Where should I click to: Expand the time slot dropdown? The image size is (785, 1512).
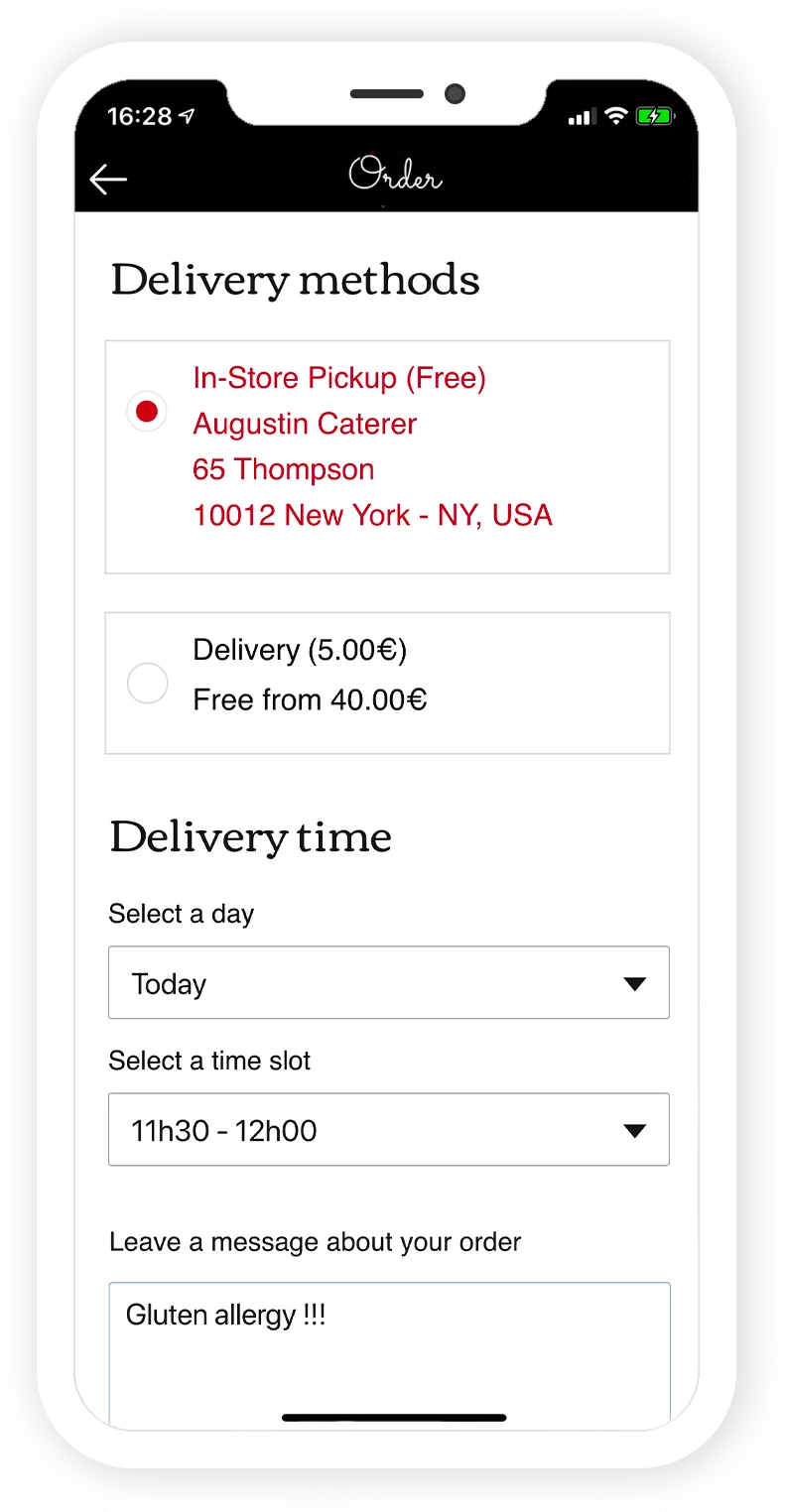pos(388,1130)
